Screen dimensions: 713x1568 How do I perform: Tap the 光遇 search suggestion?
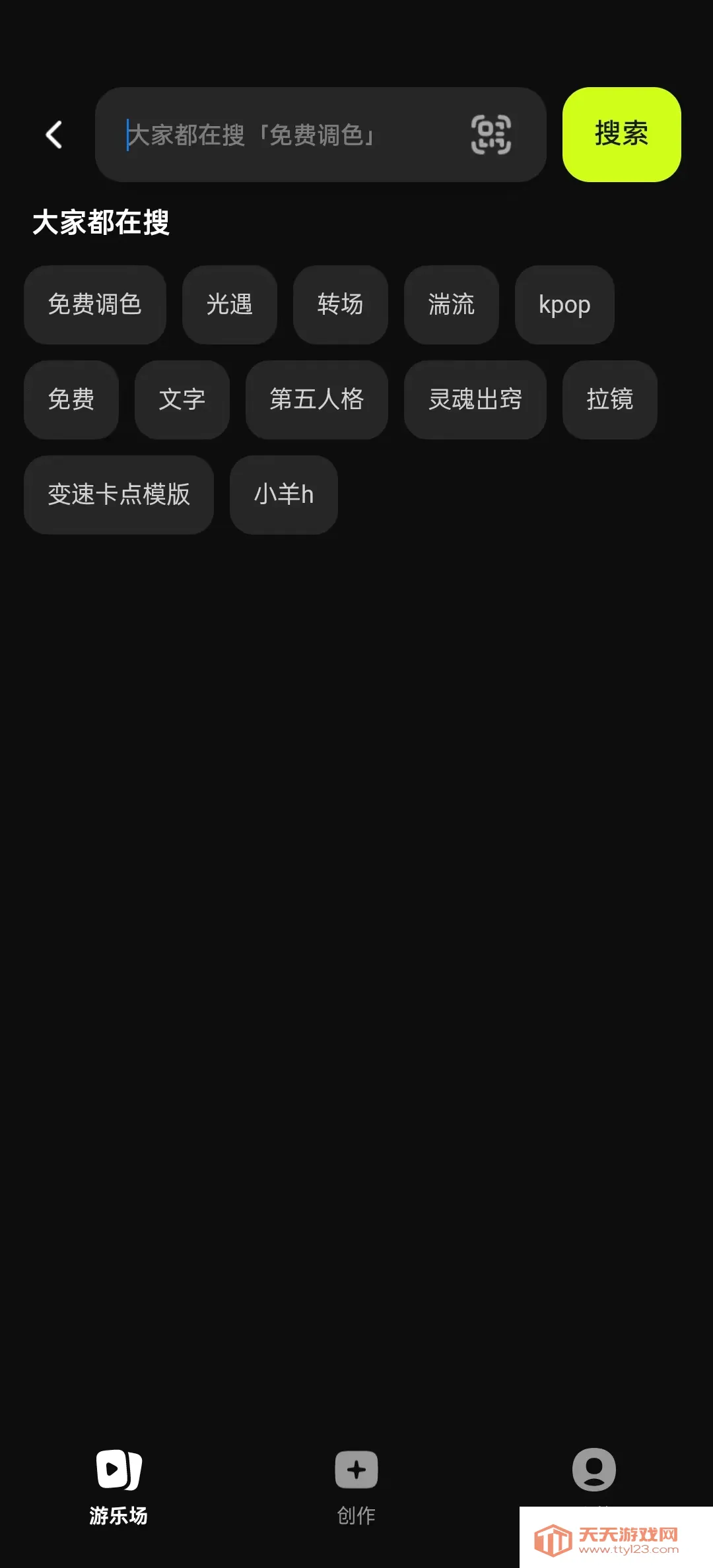tap(230, 304)
